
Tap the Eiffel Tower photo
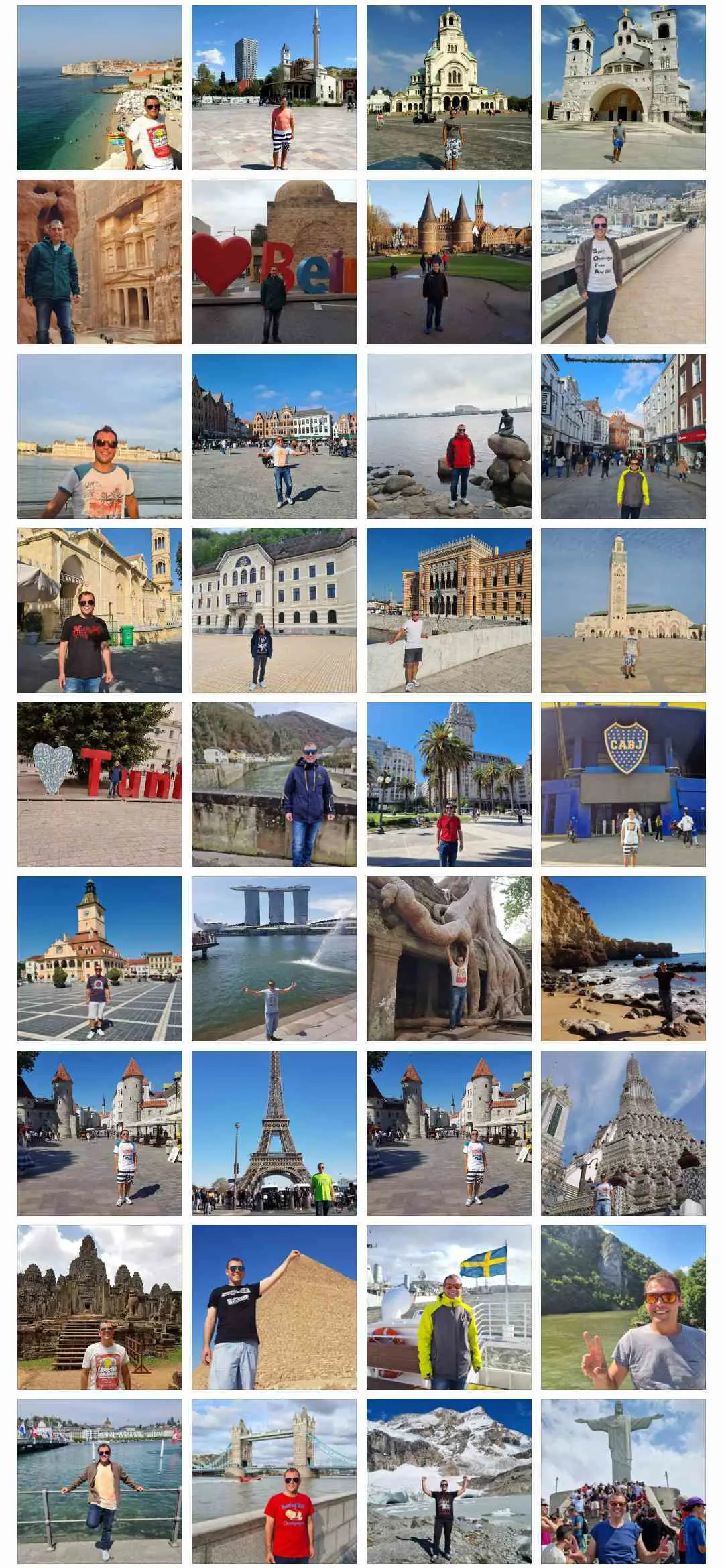coord(274,1133)
